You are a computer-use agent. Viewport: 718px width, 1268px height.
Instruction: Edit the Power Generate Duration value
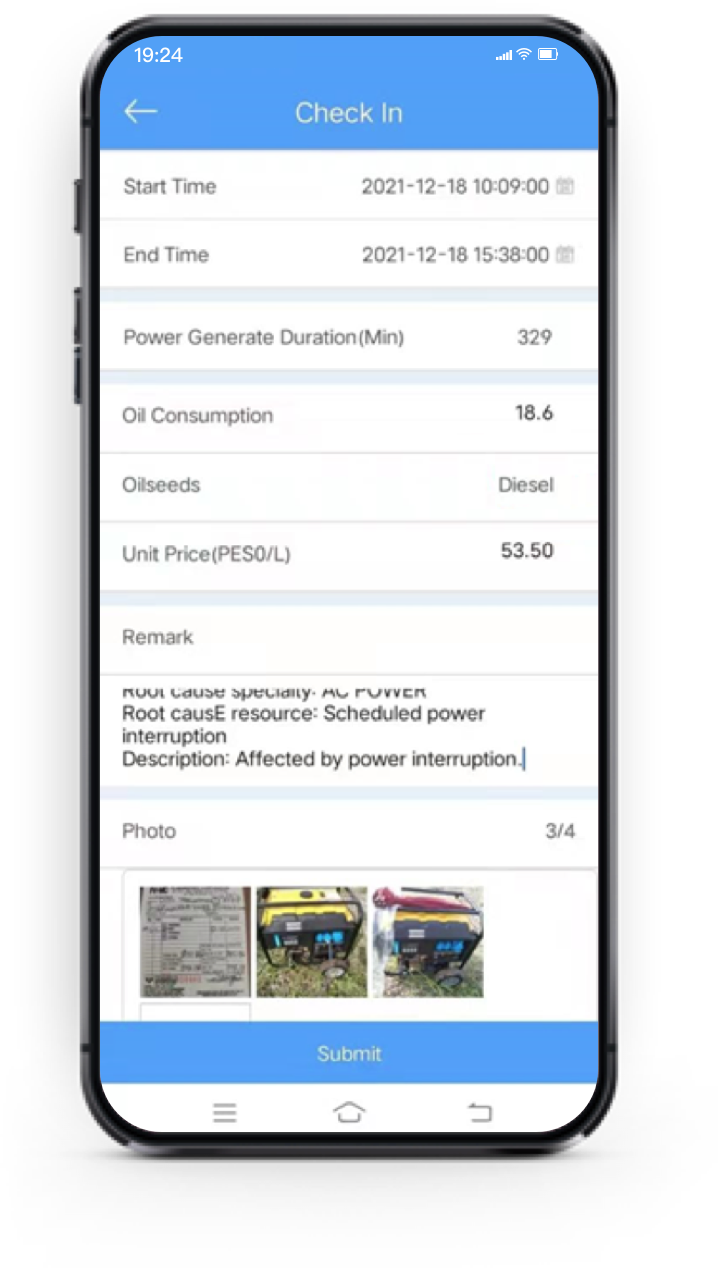pos(534,337)
